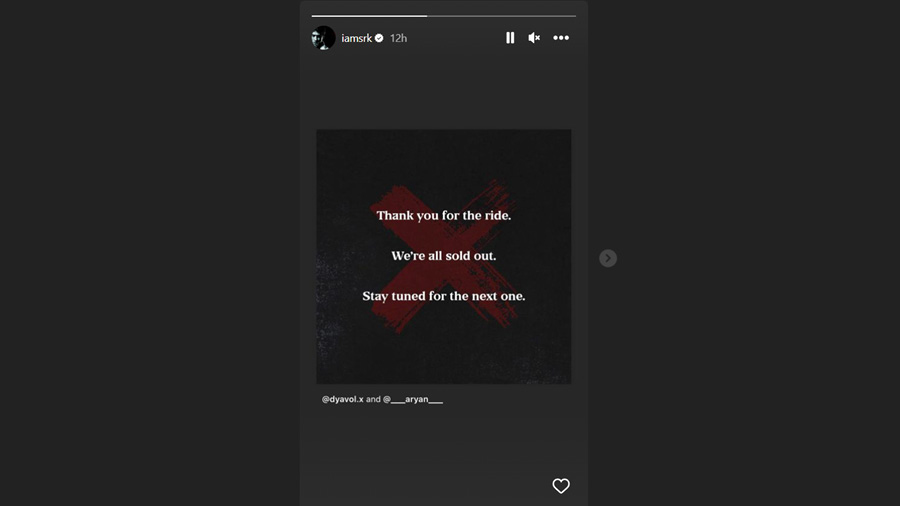Open the iamsrk username link
900x506 pixels.
click(356, 38)
